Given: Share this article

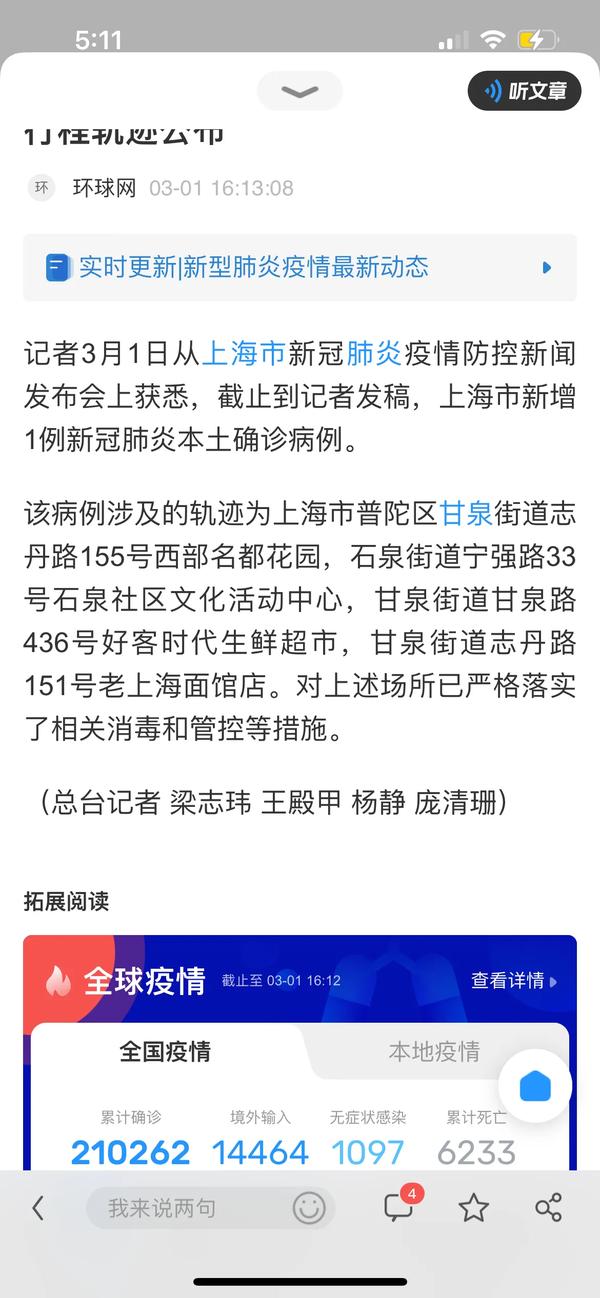Looking at the screenshot, I should pos(548,1208).
